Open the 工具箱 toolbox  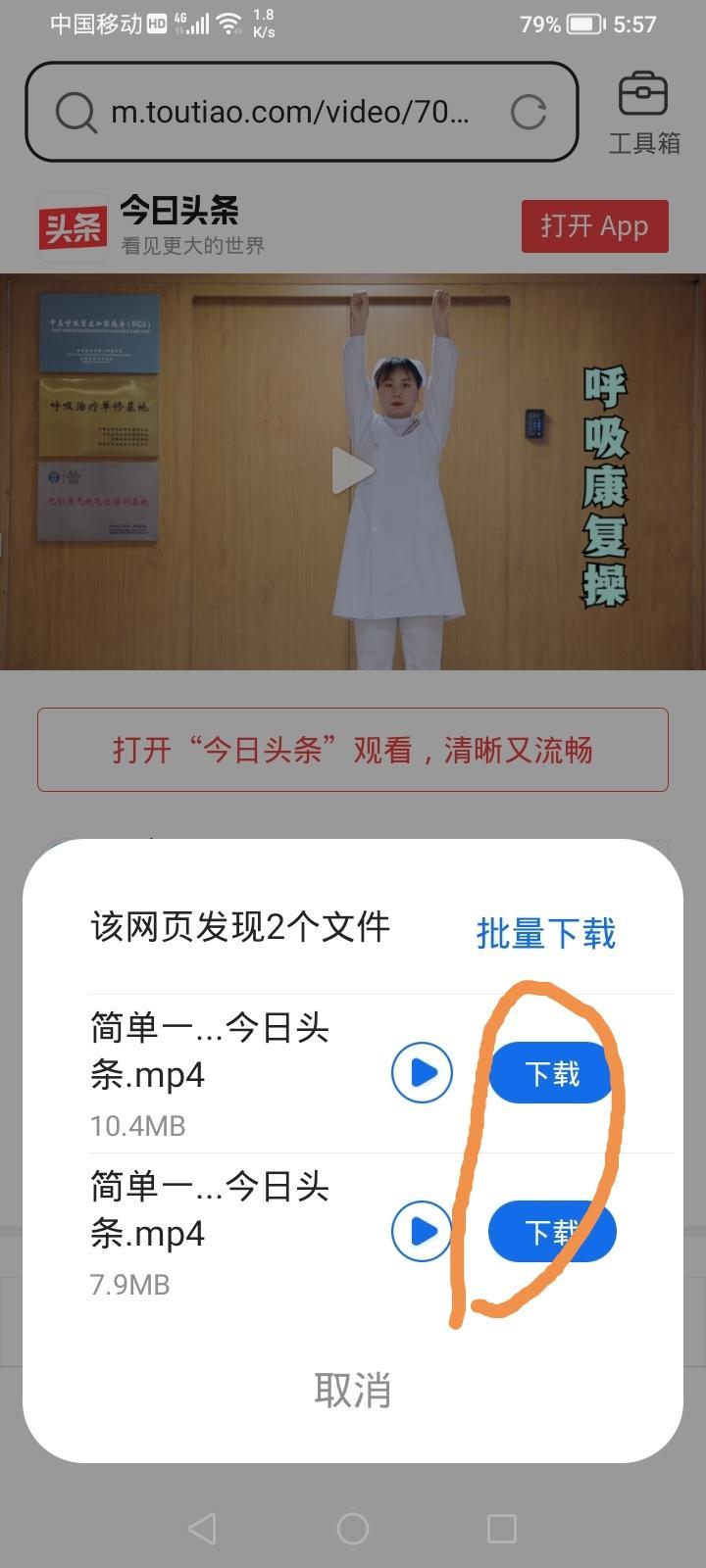pyautogui.click(x=643, y=114)
